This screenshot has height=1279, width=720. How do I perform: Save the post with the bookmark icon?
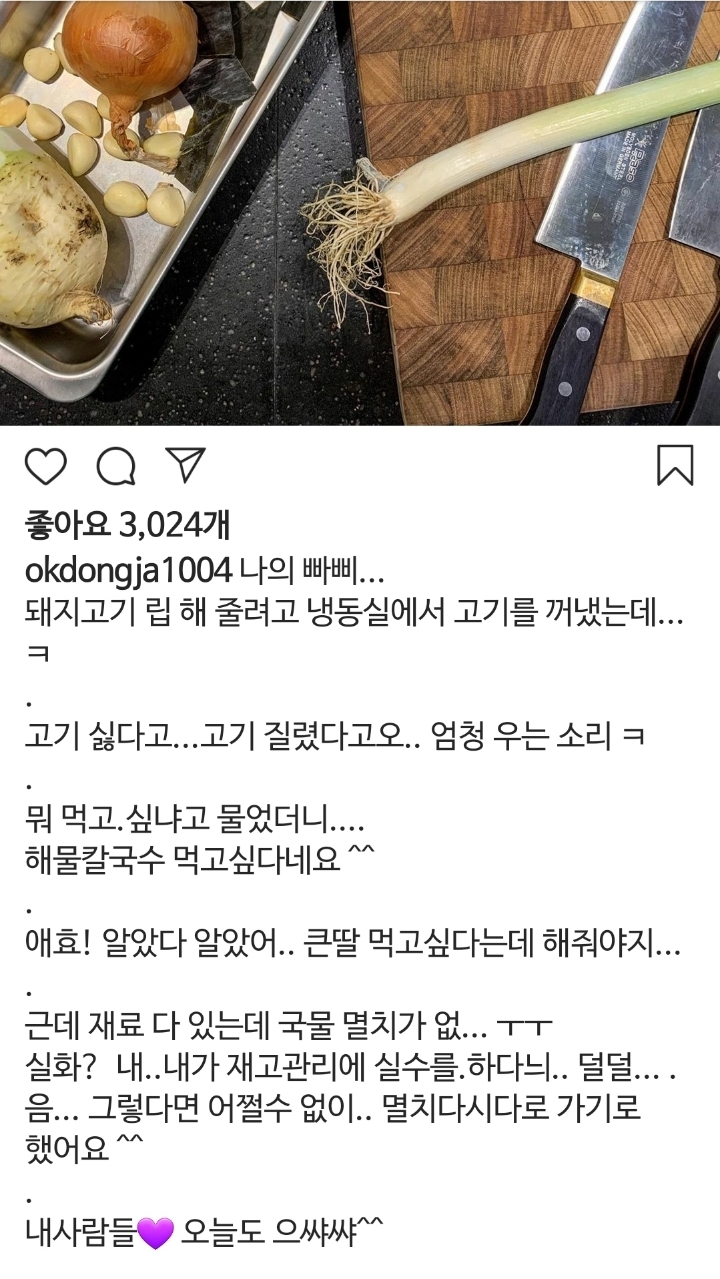coord(675,466)
